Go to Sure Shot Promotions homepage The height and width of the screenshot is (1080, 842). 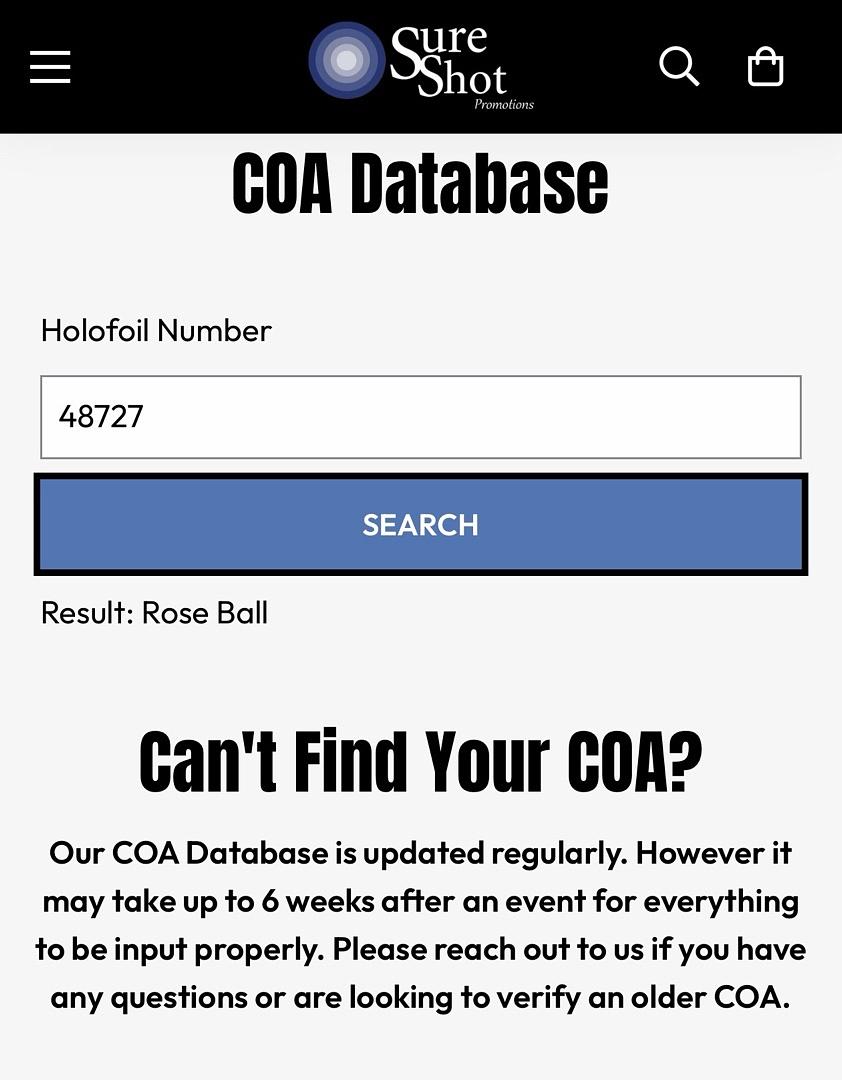421,64
